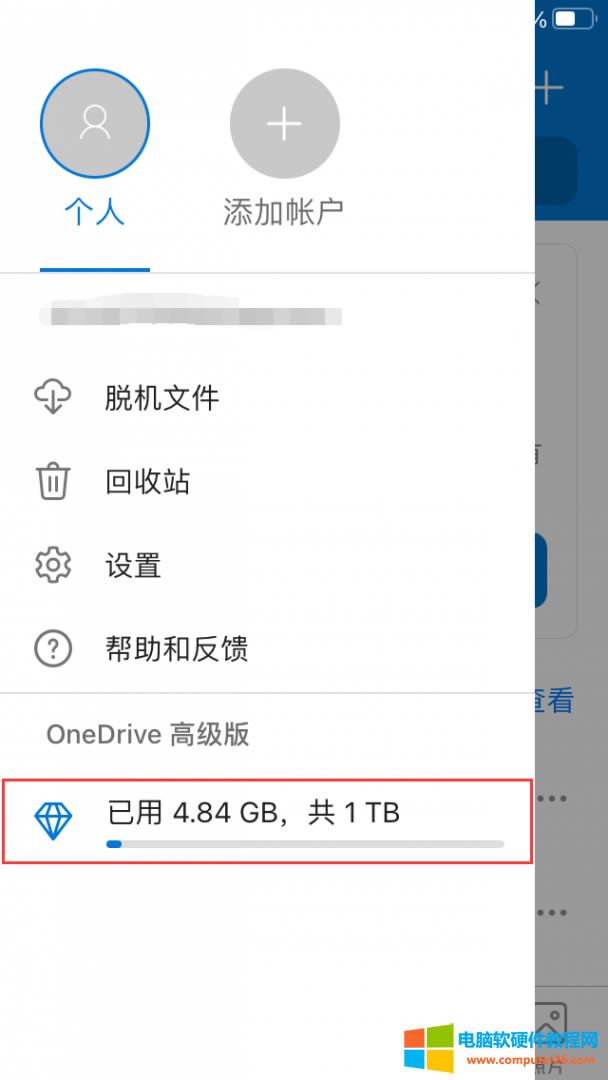Open 设置 settings
The width and height of the screenshot is (608, 1080).
pos(133,566)
